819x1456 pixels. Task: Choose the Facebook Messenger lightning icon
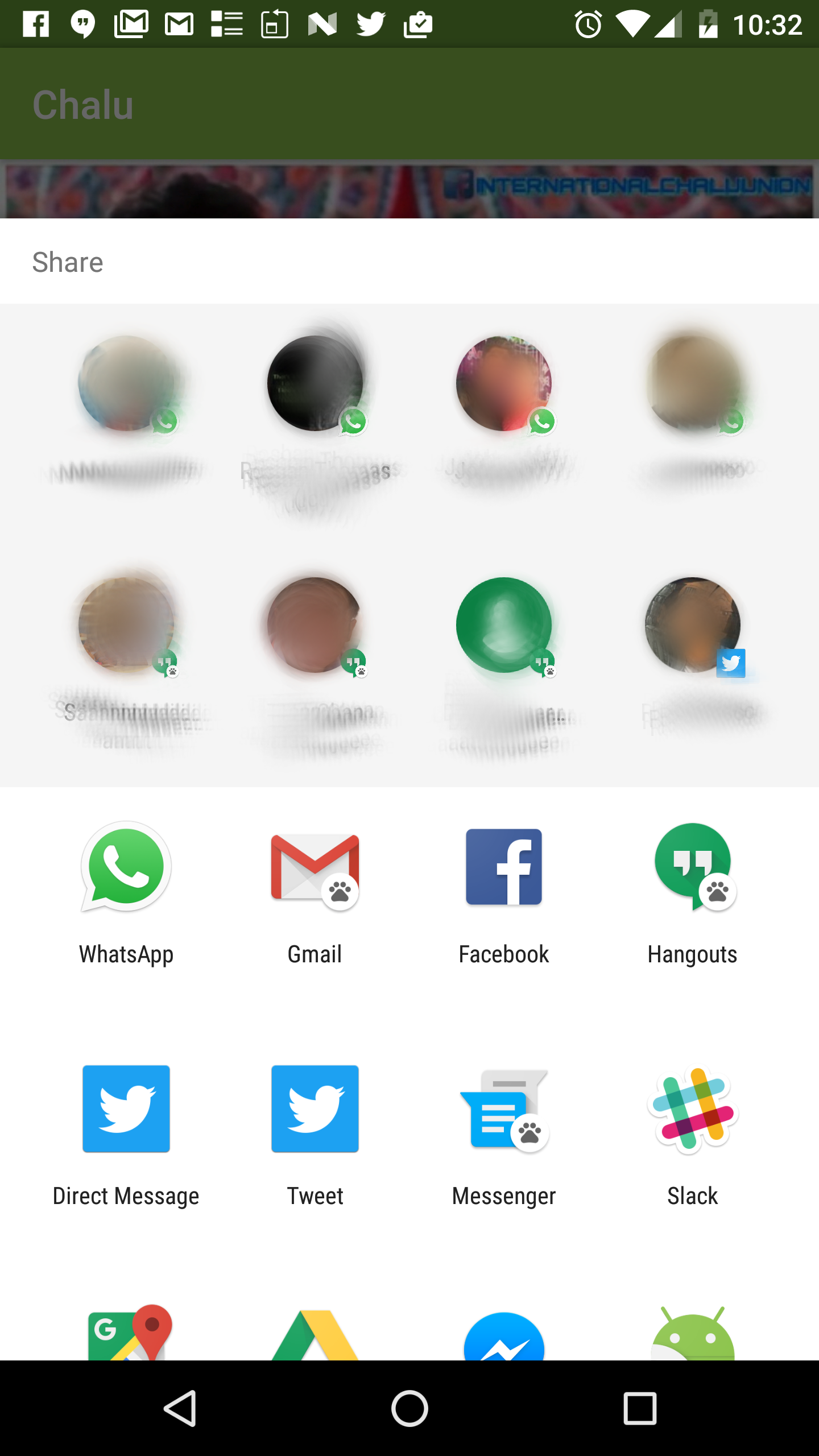pyautogui.click(x=503, y=1337)
